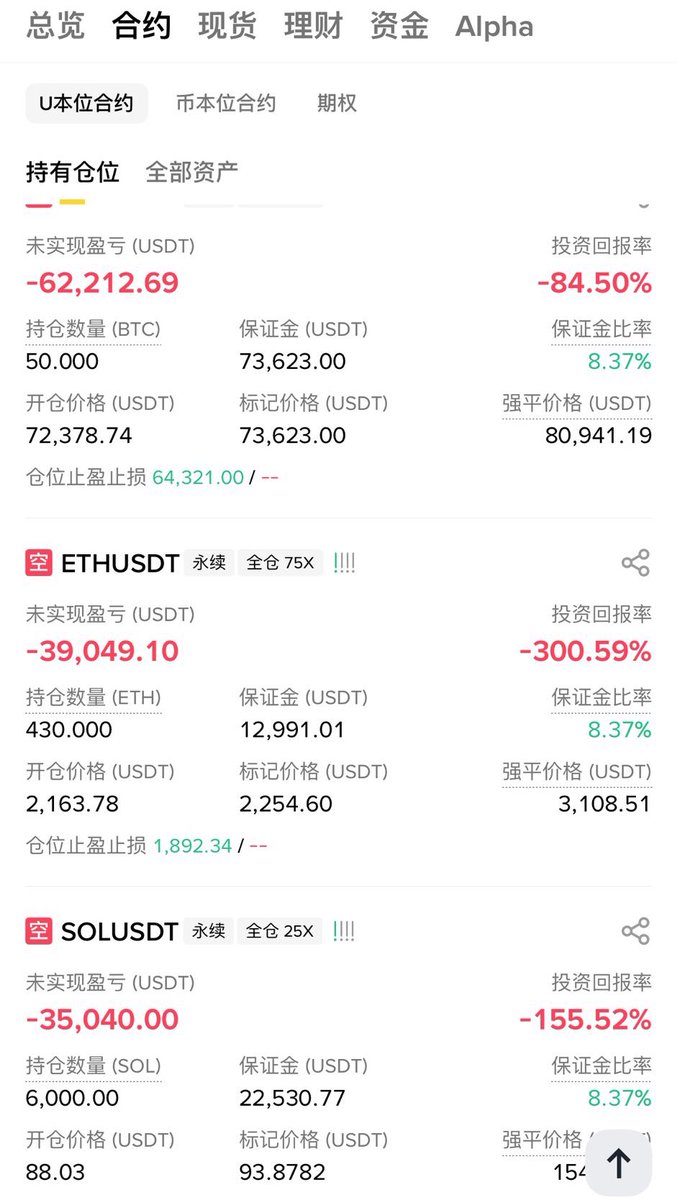The image size is (677, 1200).
Task: Share the ETHUSDT position
Action: point(636,563)
